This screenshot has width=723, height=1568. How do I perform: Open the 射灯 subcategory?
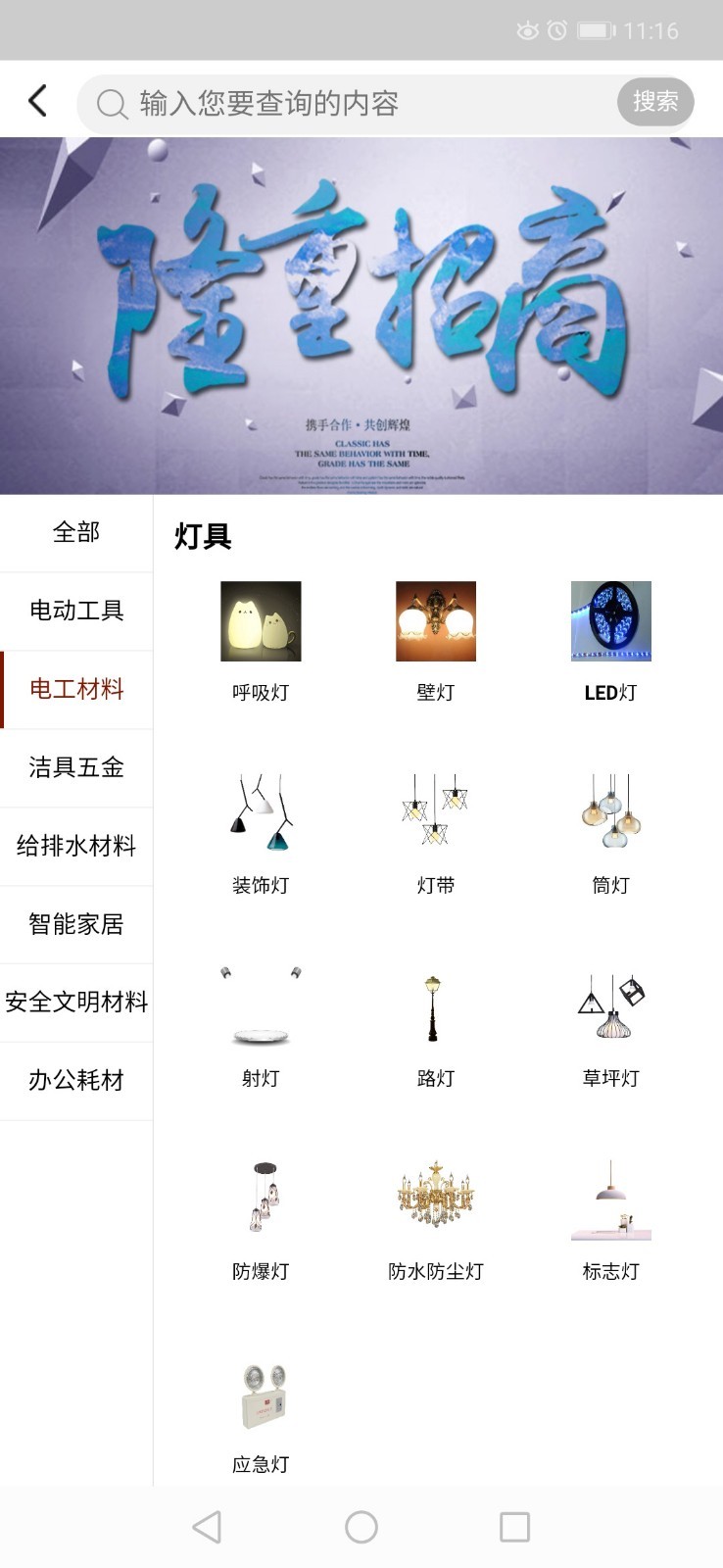coord(261,1024)
